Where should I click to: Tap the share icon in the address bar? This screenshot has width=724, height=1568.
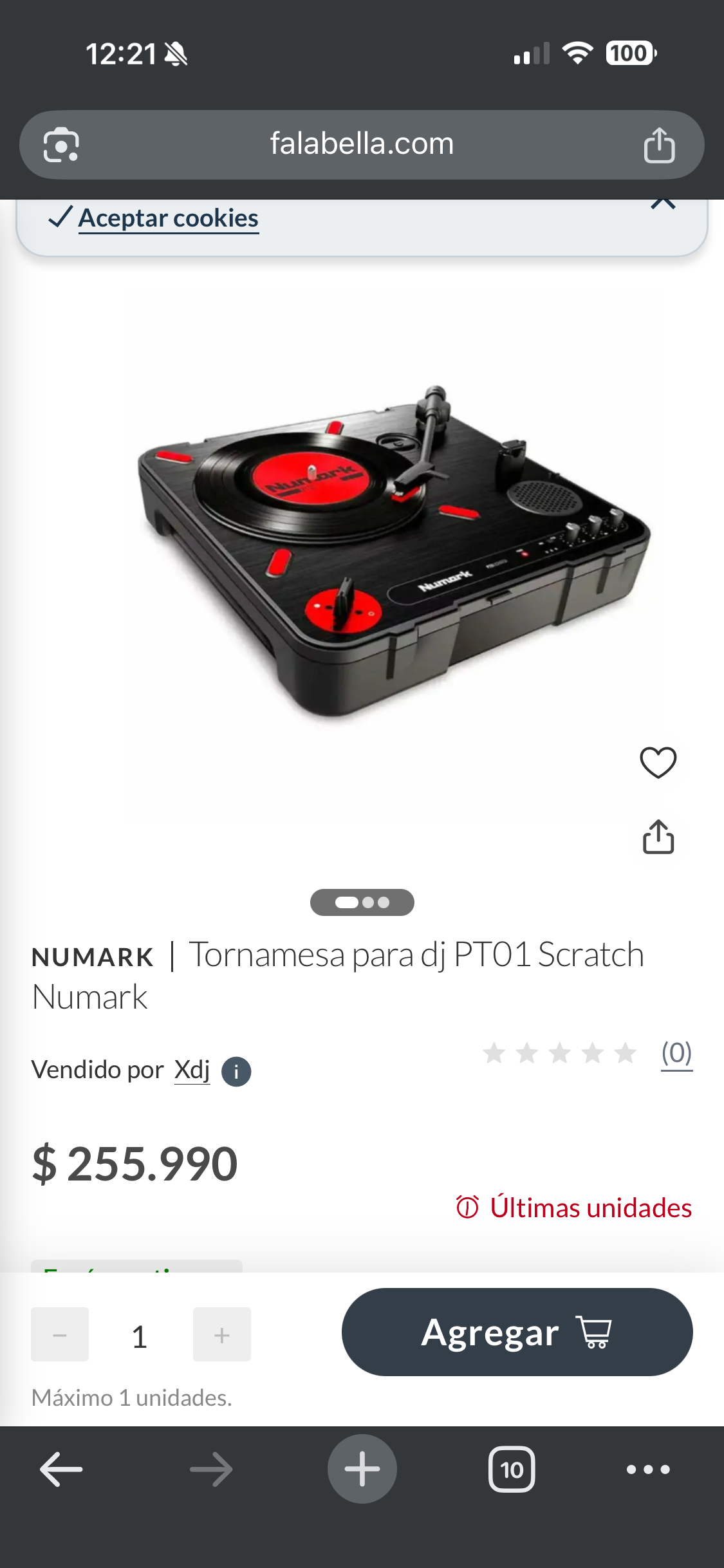pos(658,145)
